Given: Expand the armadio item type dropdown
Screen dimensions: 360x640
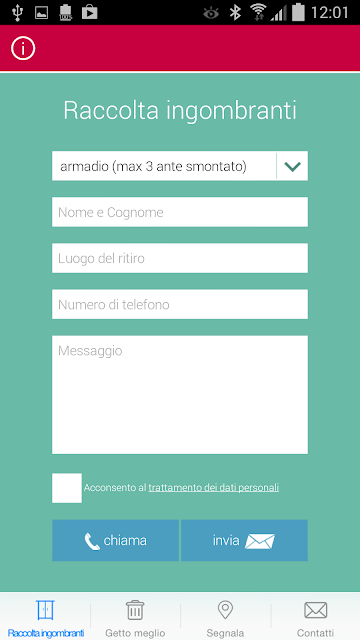Looking at the screenshot, I should [x=180, y=166].
